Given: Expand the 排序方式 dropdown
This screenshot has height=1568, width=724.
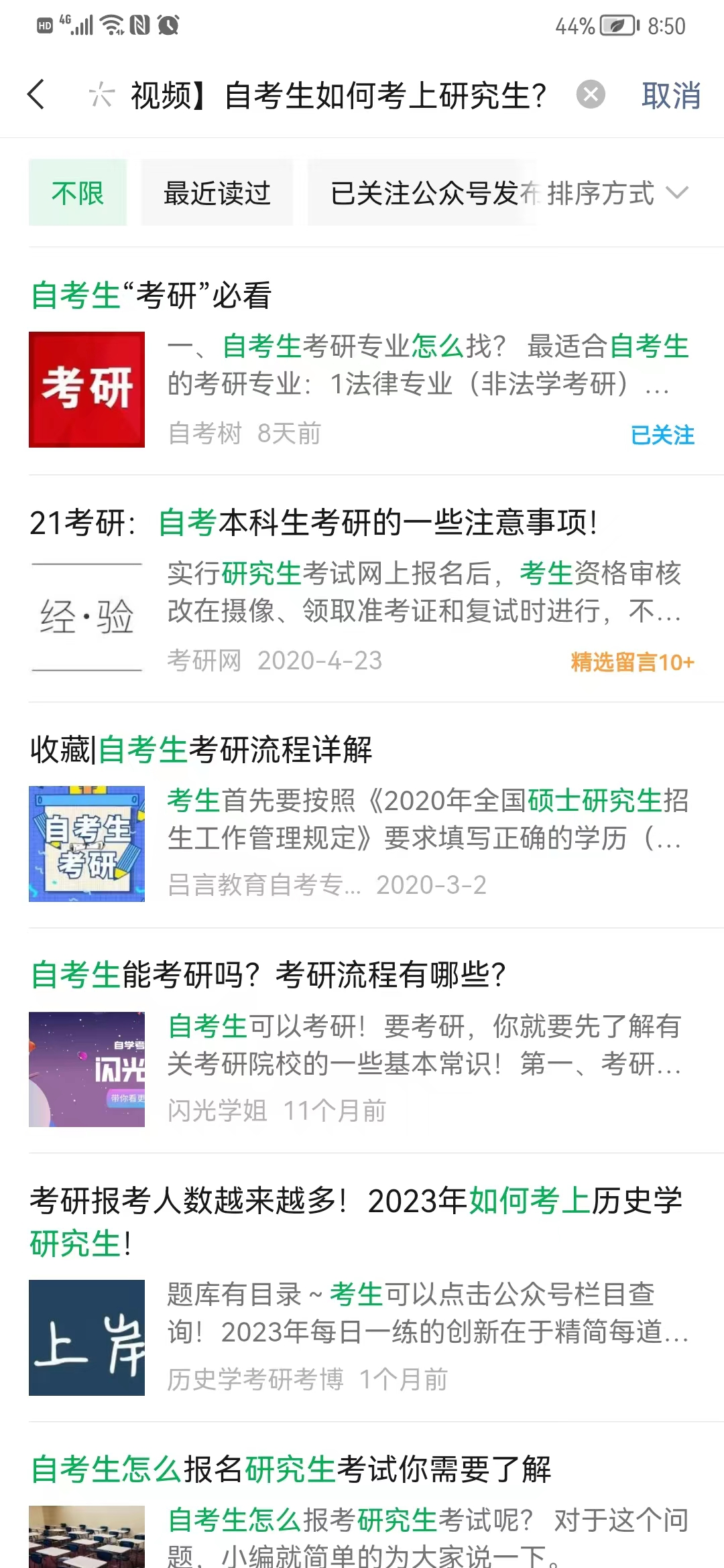Looking at the screenshot, I should click(617, 193).
